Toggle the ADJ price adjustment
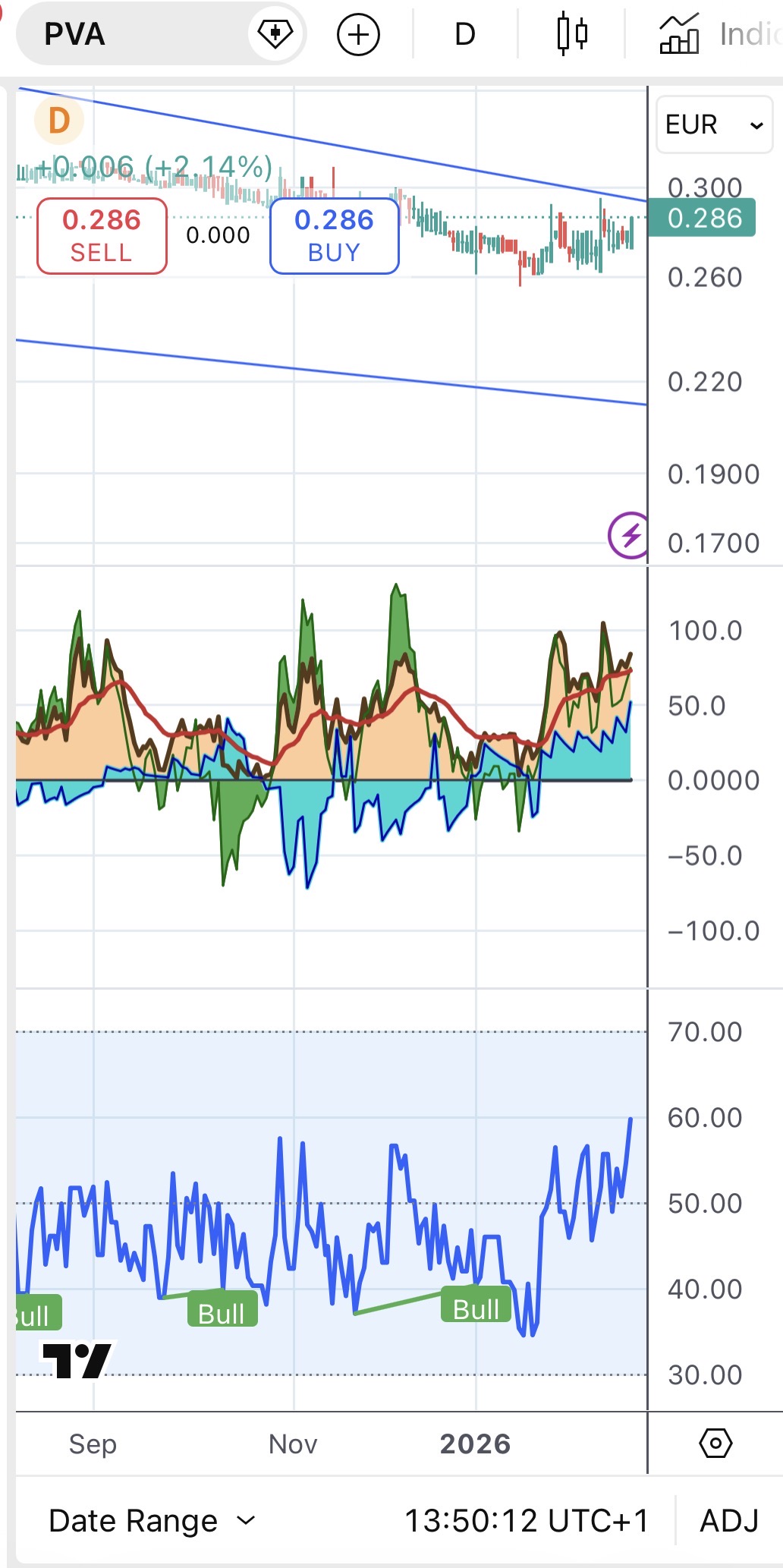The width and height of the screenshot is (783, 1568). click(729, 1521)
